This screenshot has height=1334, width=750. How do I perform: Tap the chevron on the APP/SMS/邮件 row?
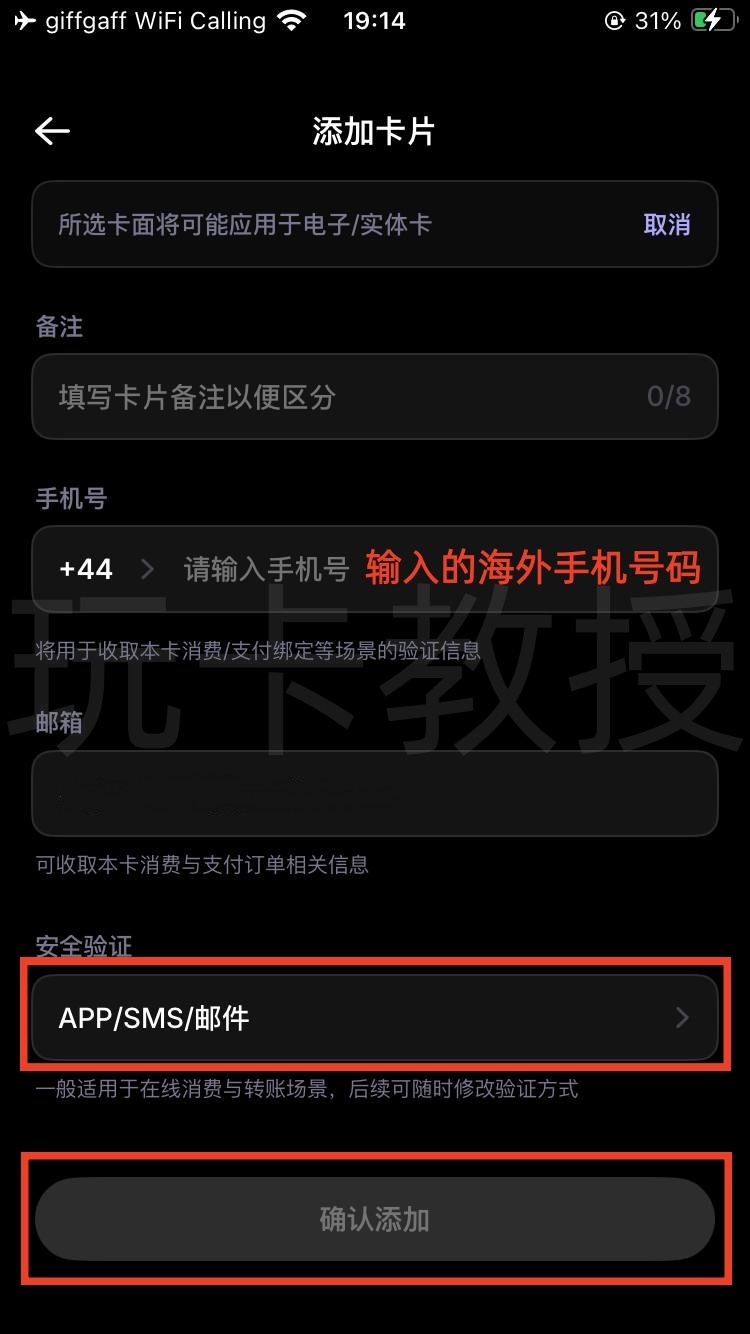pyautogui.click(x=681, y=1017)
